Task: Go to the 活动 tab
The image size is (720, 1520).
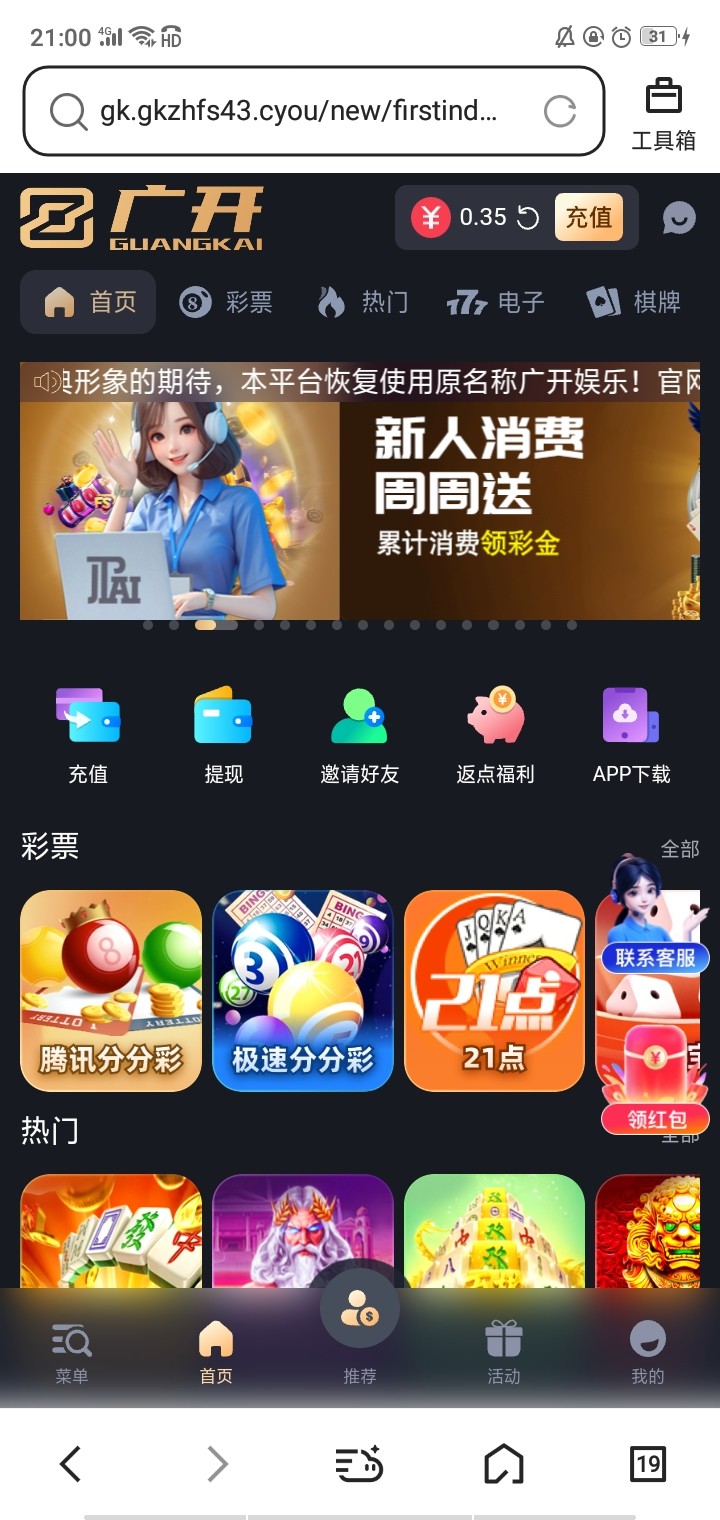Action: [504, 1353]
